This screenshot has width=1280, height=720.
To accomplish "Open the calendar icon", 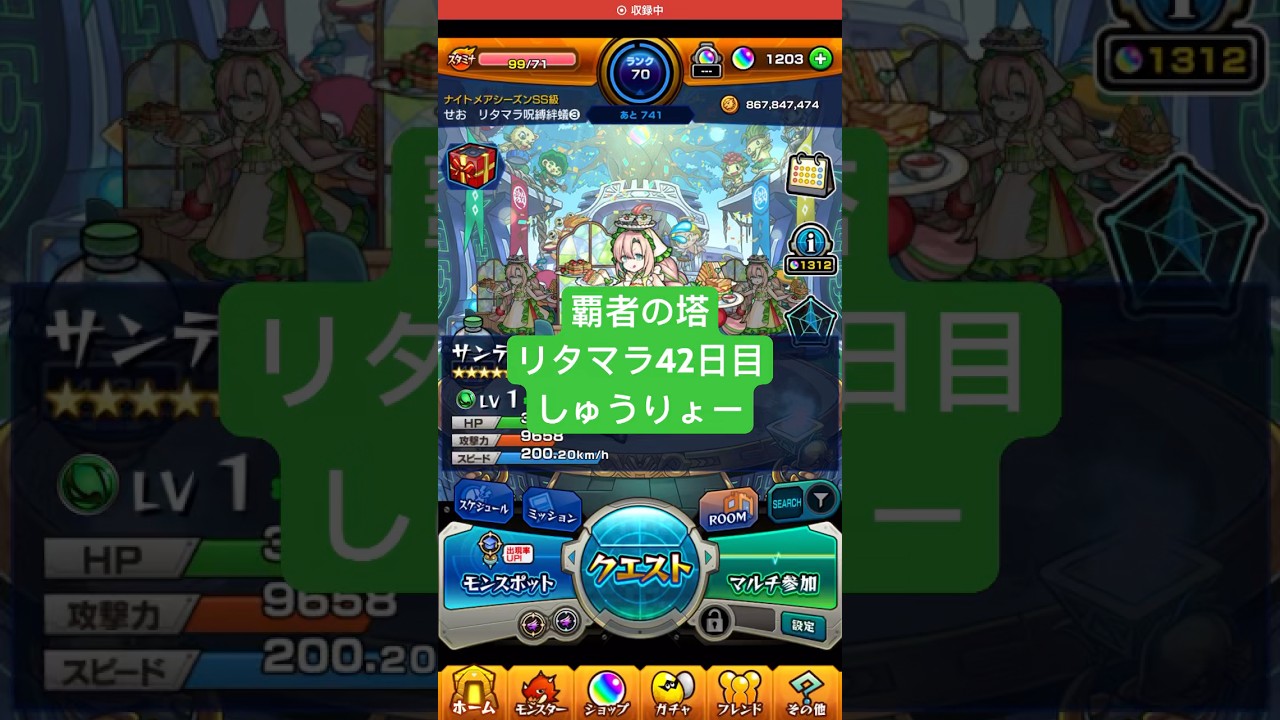I will coord(809,176).
